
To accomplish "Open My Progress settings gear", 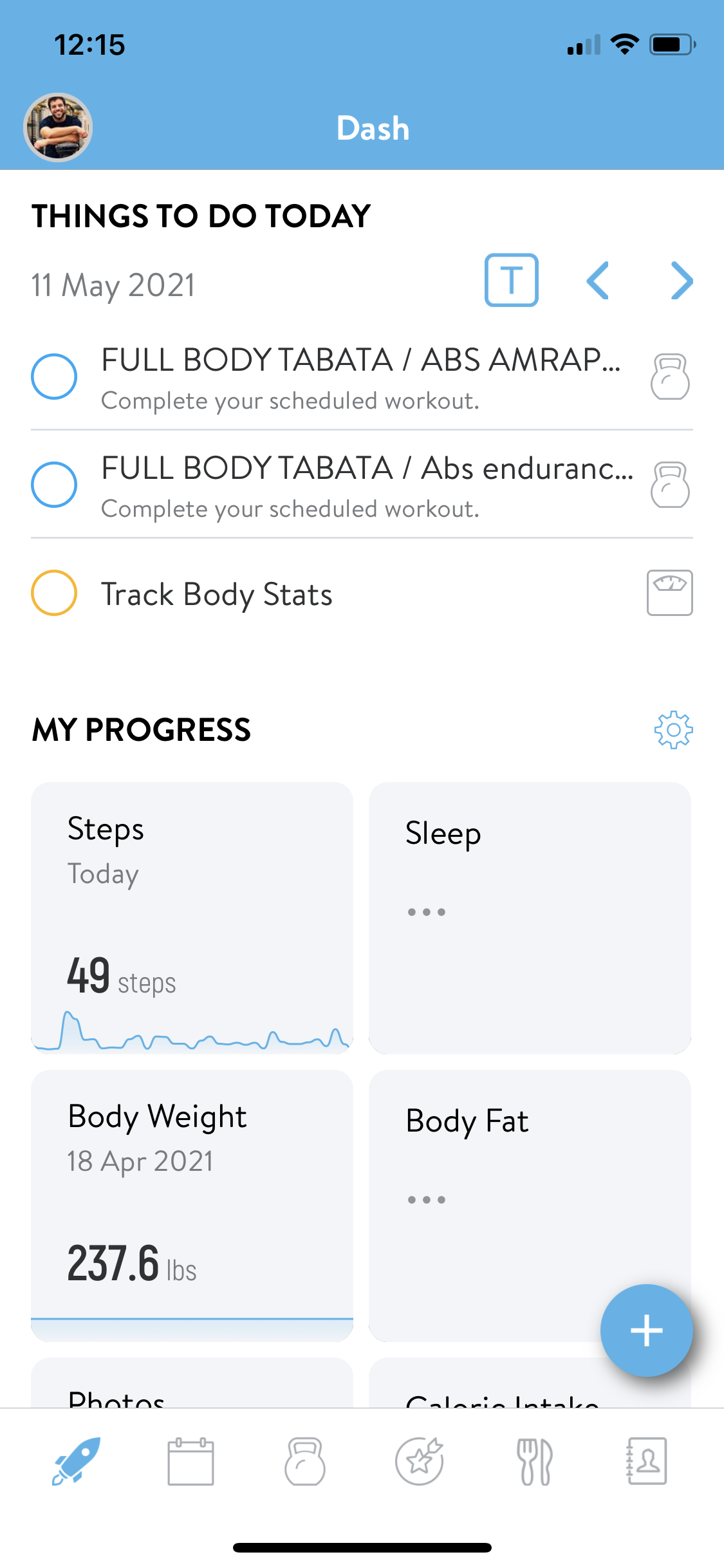I will tap(673, 730).
